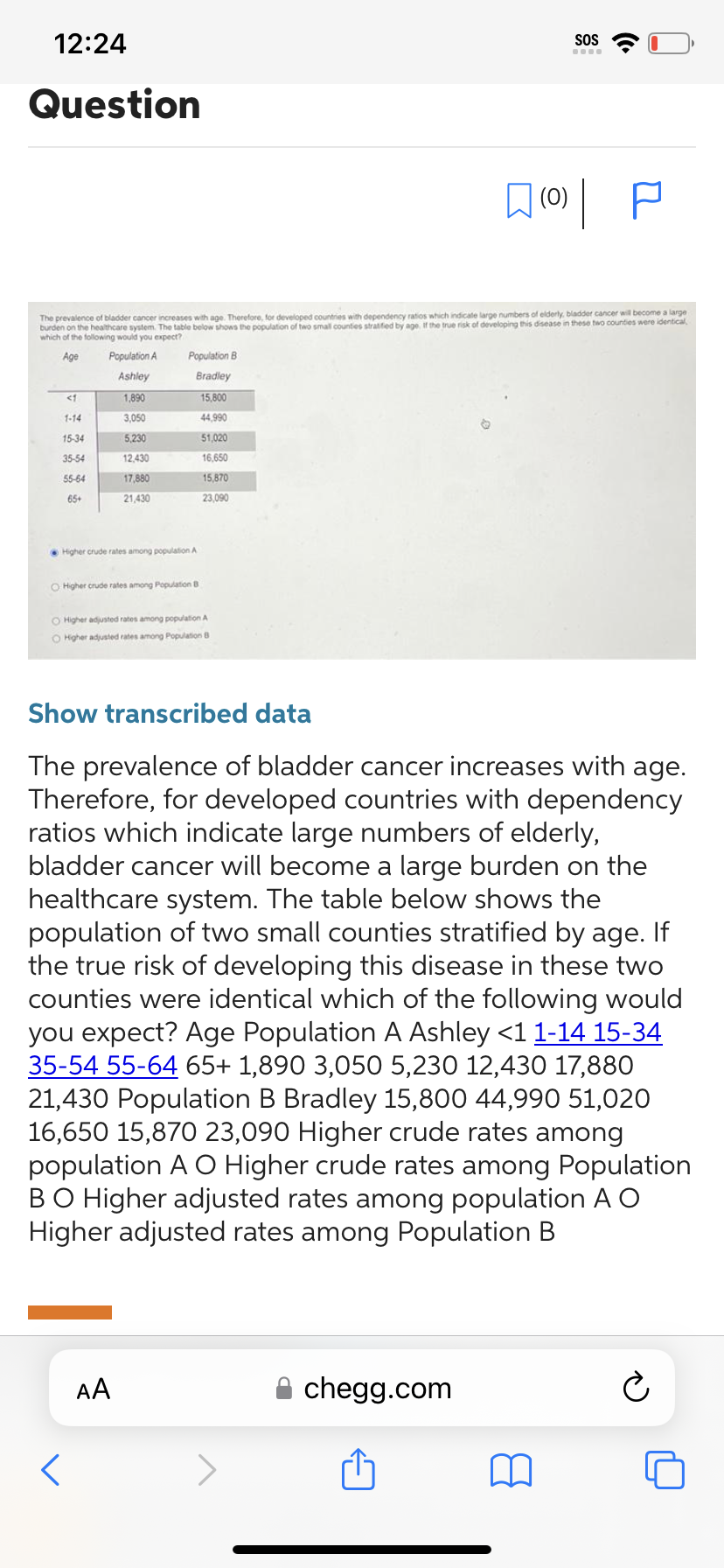The image size is (724, 1568).
Task: Tap the question screenshot image thumbnail
Action: click(x=362, y=481)
